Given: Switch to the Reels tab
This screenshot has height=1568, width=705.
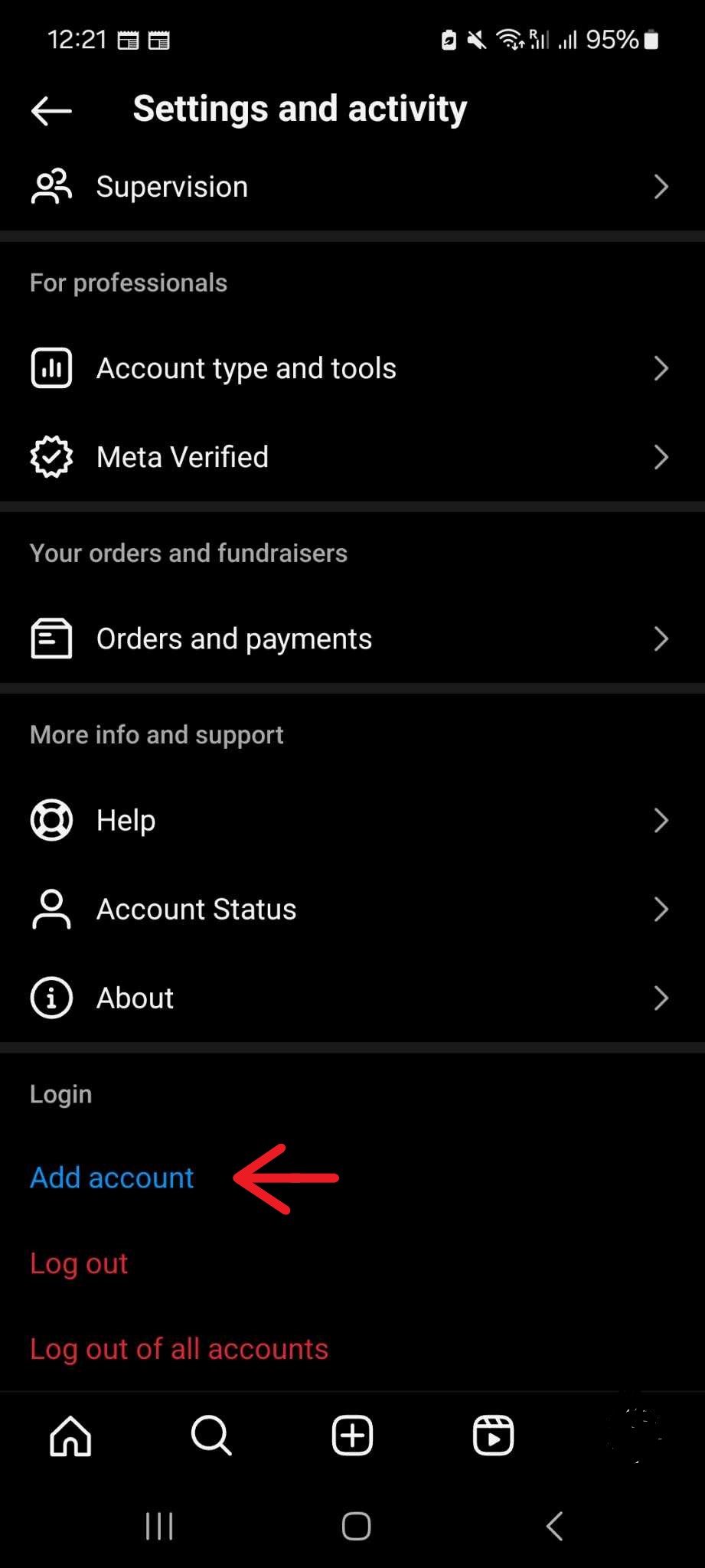Looking at the screenshot, I should tap(493, 1436).
